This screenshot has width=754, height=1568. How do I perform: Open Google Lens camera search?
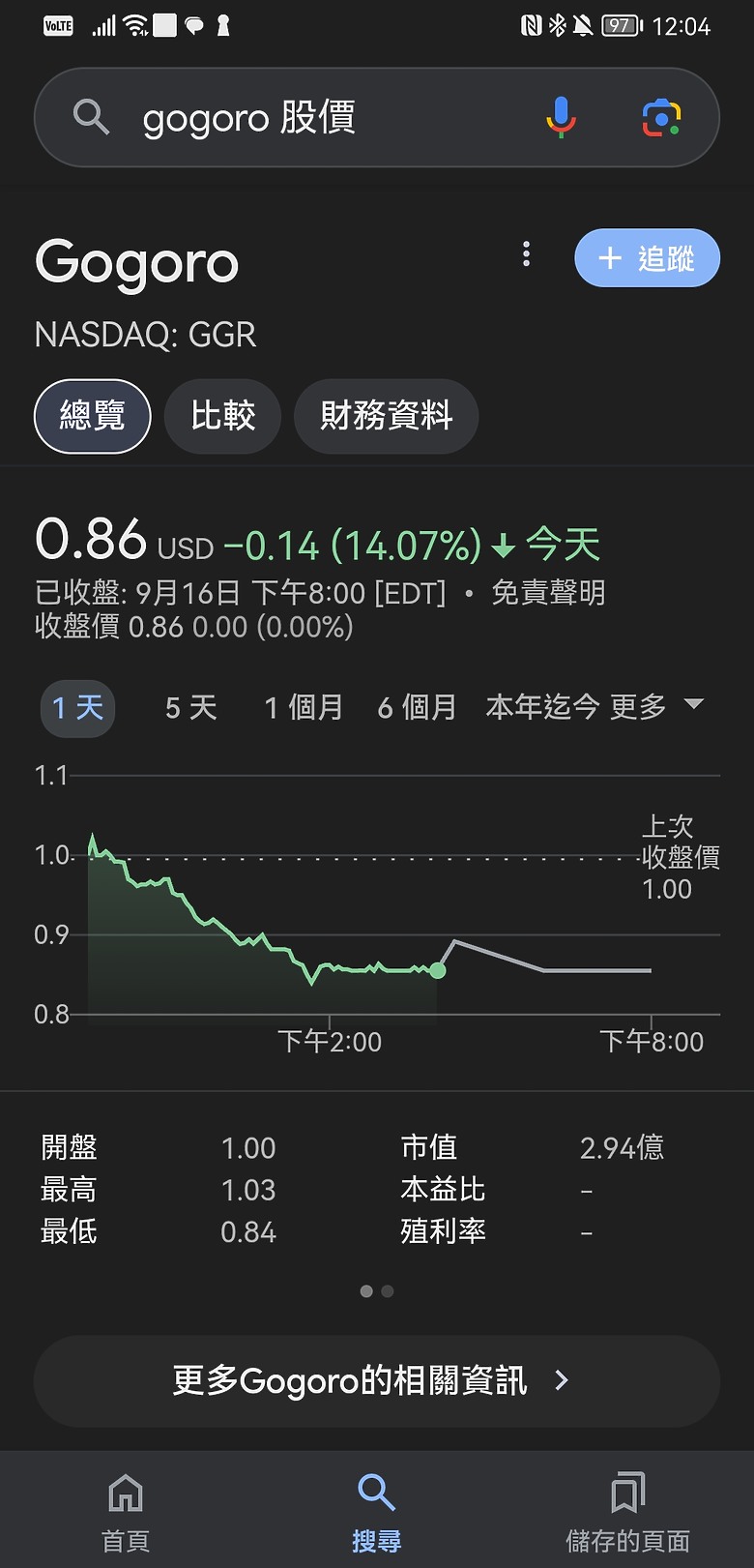click(x=661, y=117)
